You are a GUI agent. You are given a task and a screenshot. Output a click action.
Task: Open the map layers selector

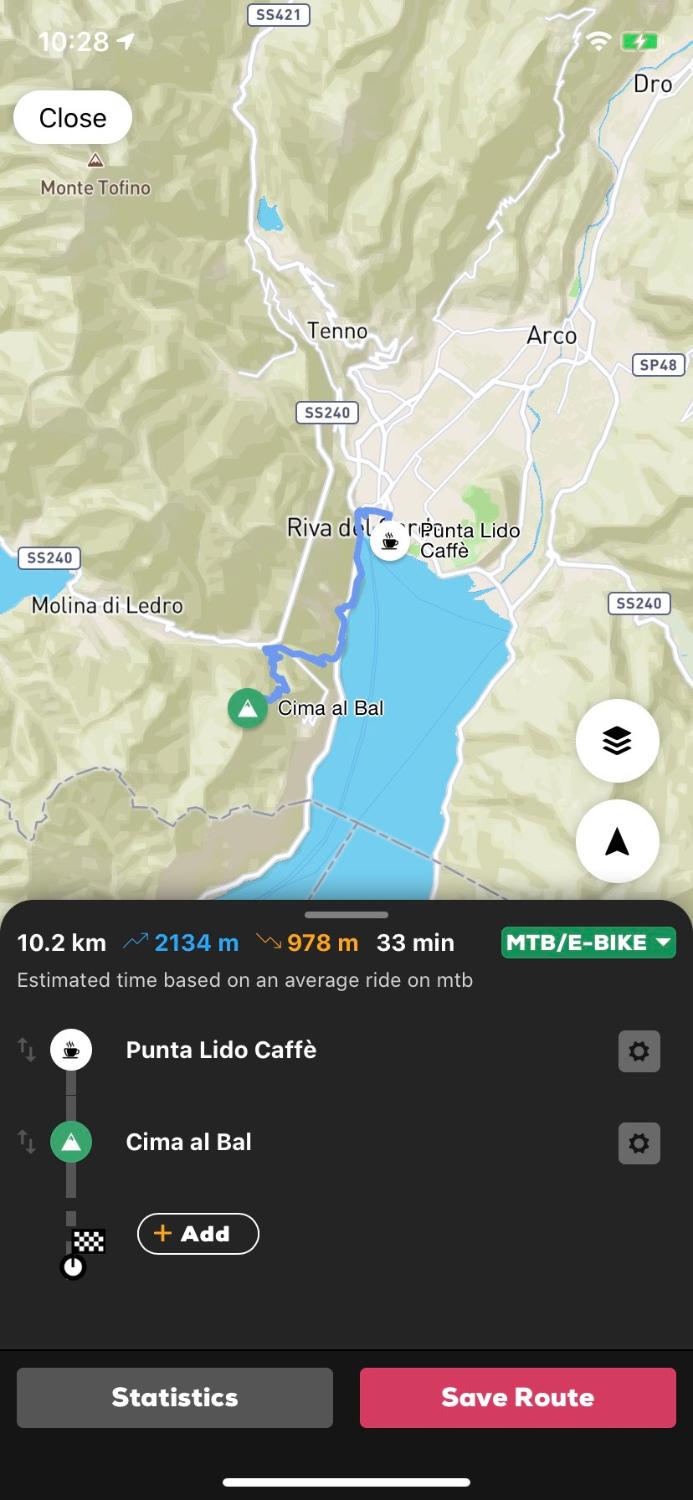(x=617, y=740)
